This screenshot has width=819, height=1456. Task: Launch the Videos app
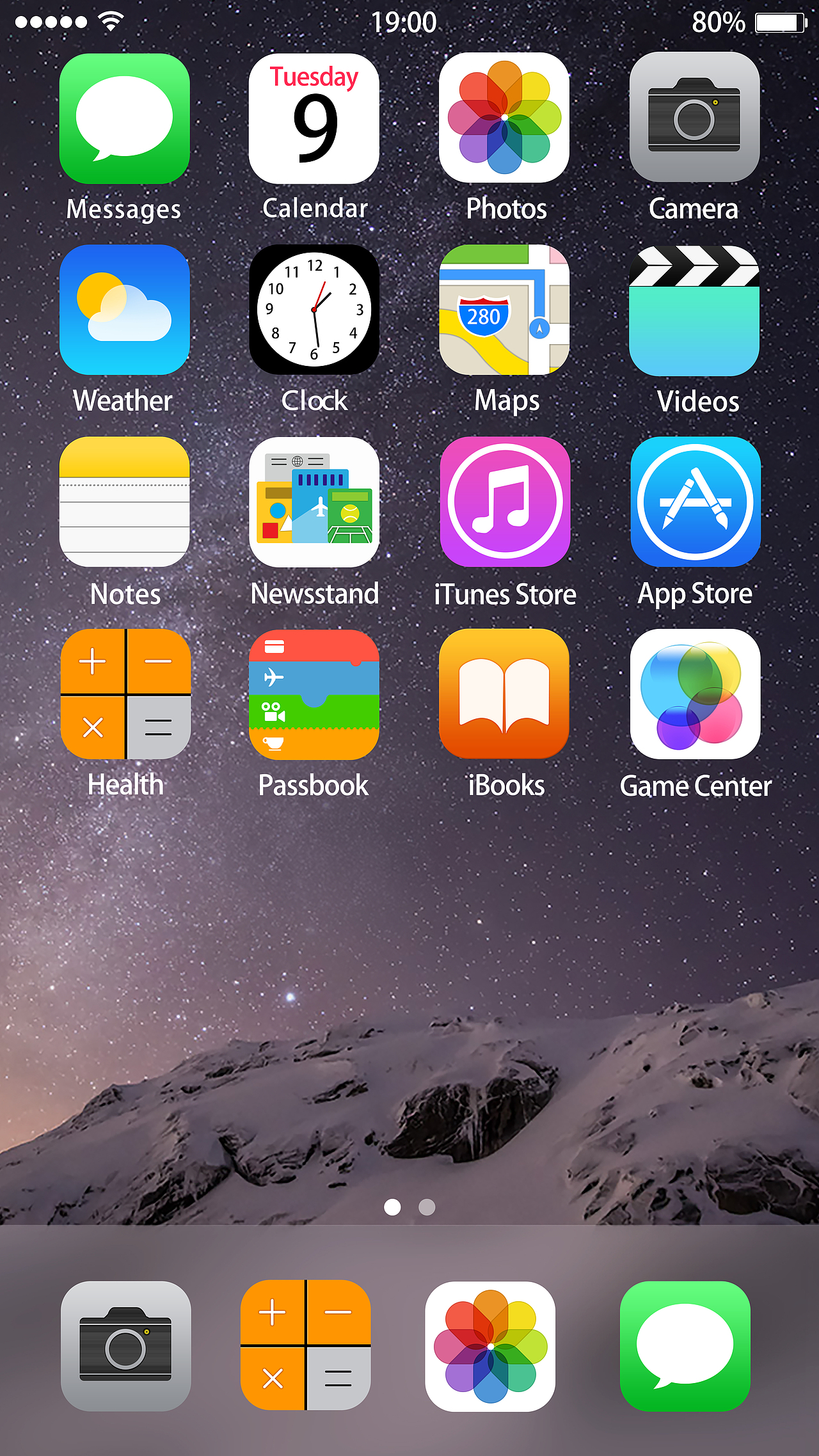coord(694,310)
